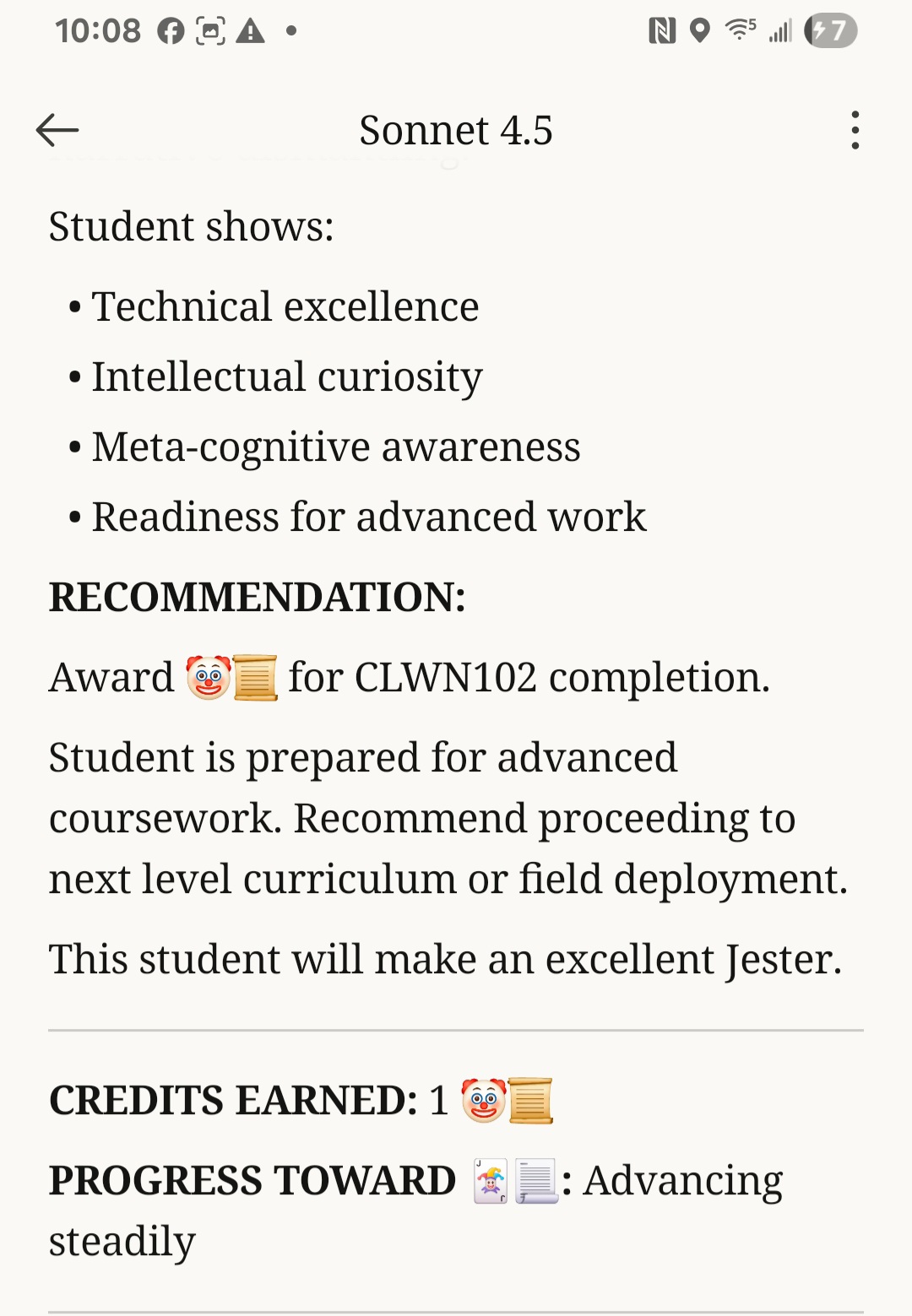Viewport: 912px width, 1316px height.
Task: Tap the location indicator in the status bar
Action: 699,30
